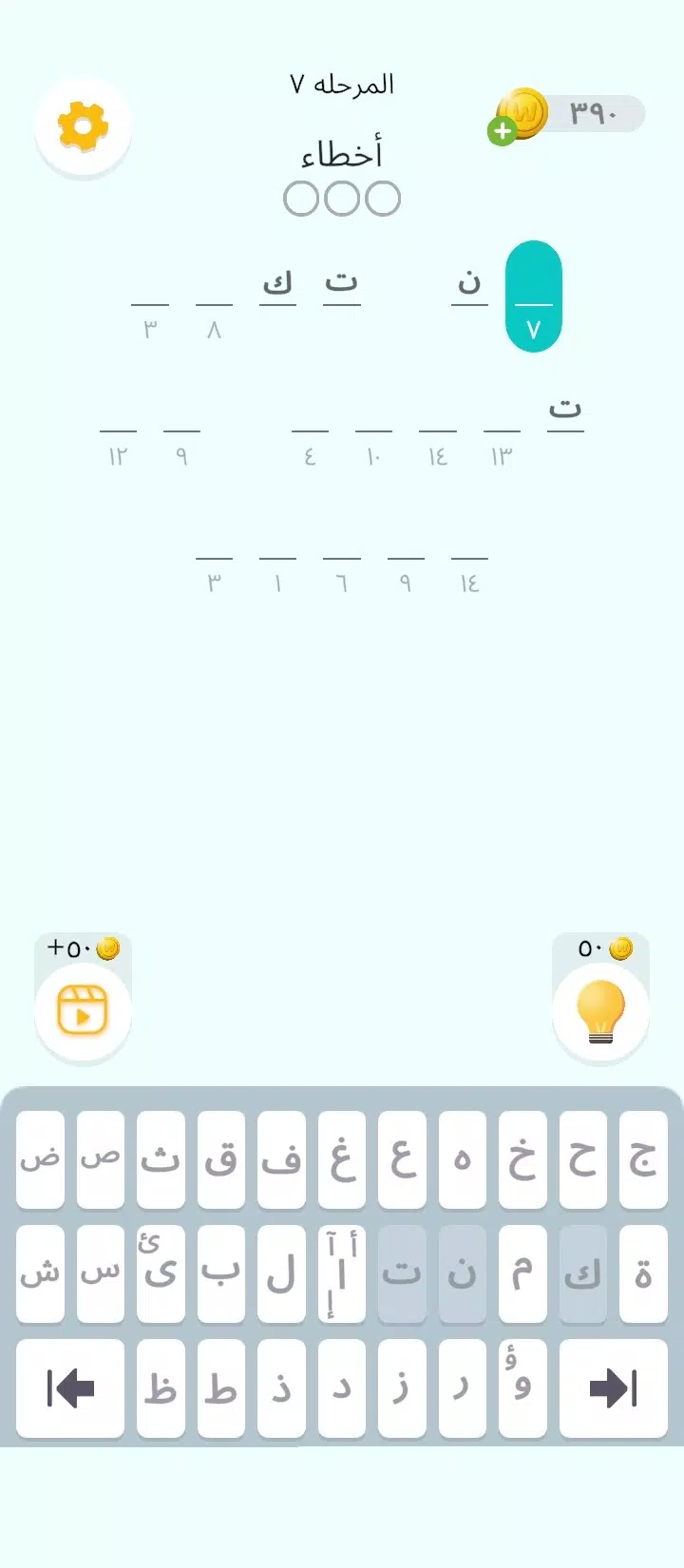This screenshot has width=684, height=1568.
Task: Tap the ة key
Action: pyautogui.click(x=643, y=1273)
